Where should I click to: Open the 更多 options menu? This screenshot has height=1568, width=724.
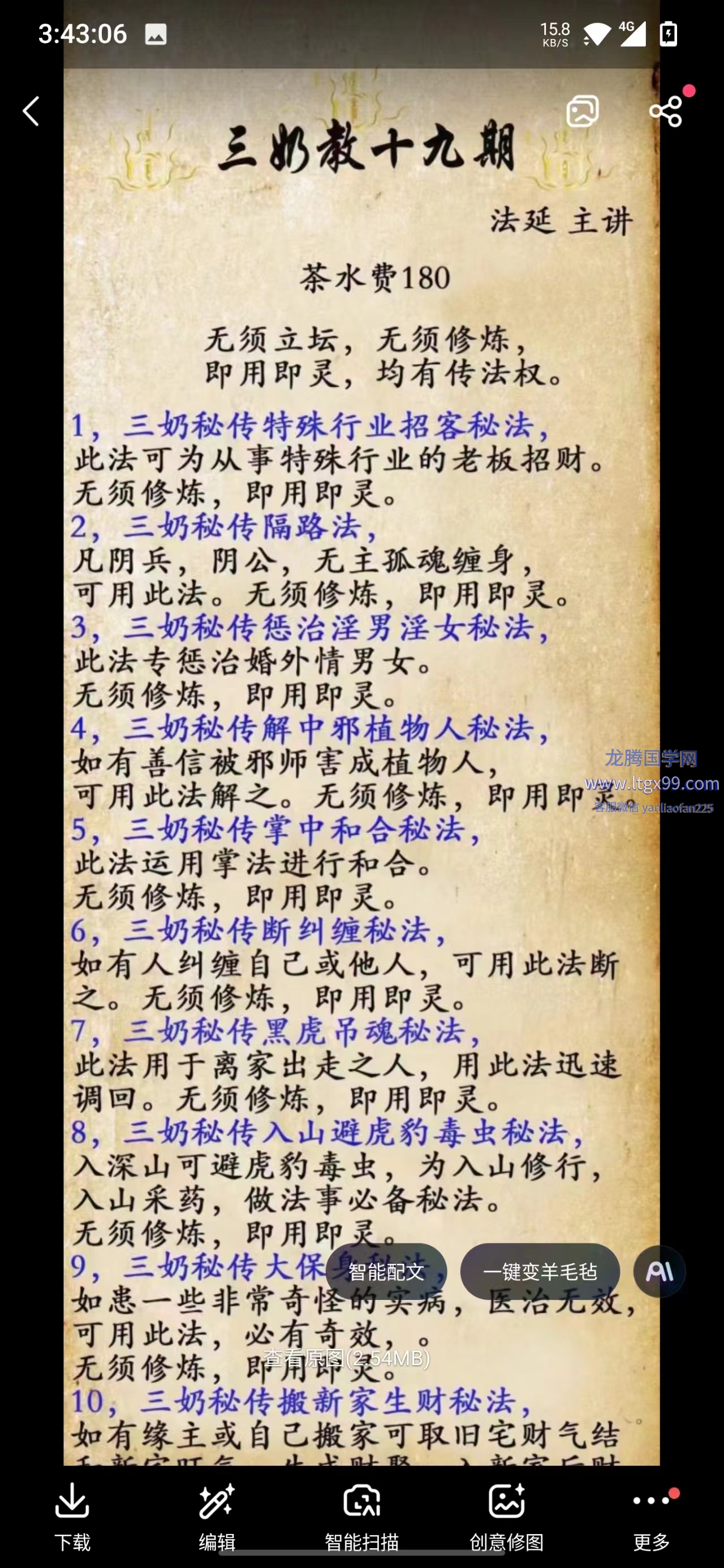(x=652, y=1515)
